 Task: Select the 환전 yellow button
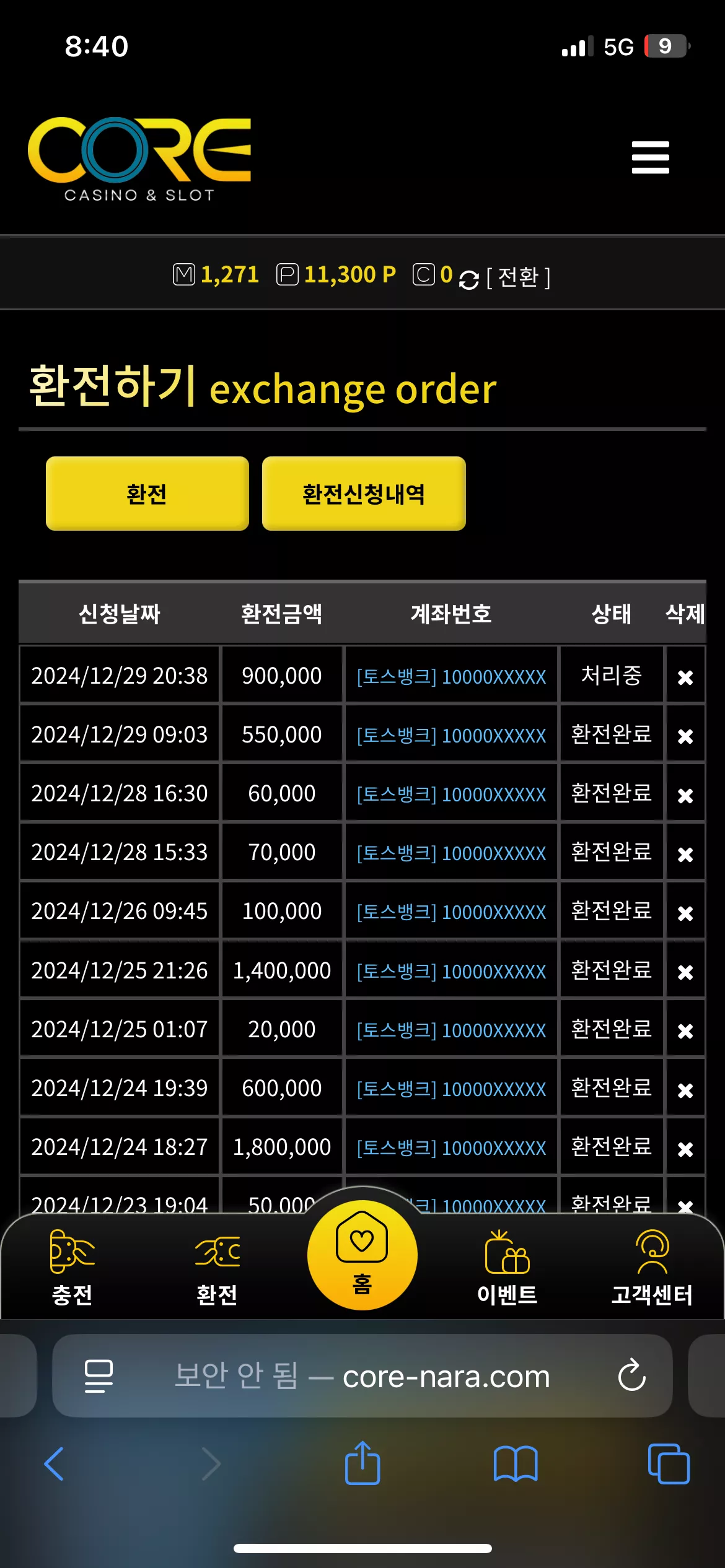coord(147,494)
